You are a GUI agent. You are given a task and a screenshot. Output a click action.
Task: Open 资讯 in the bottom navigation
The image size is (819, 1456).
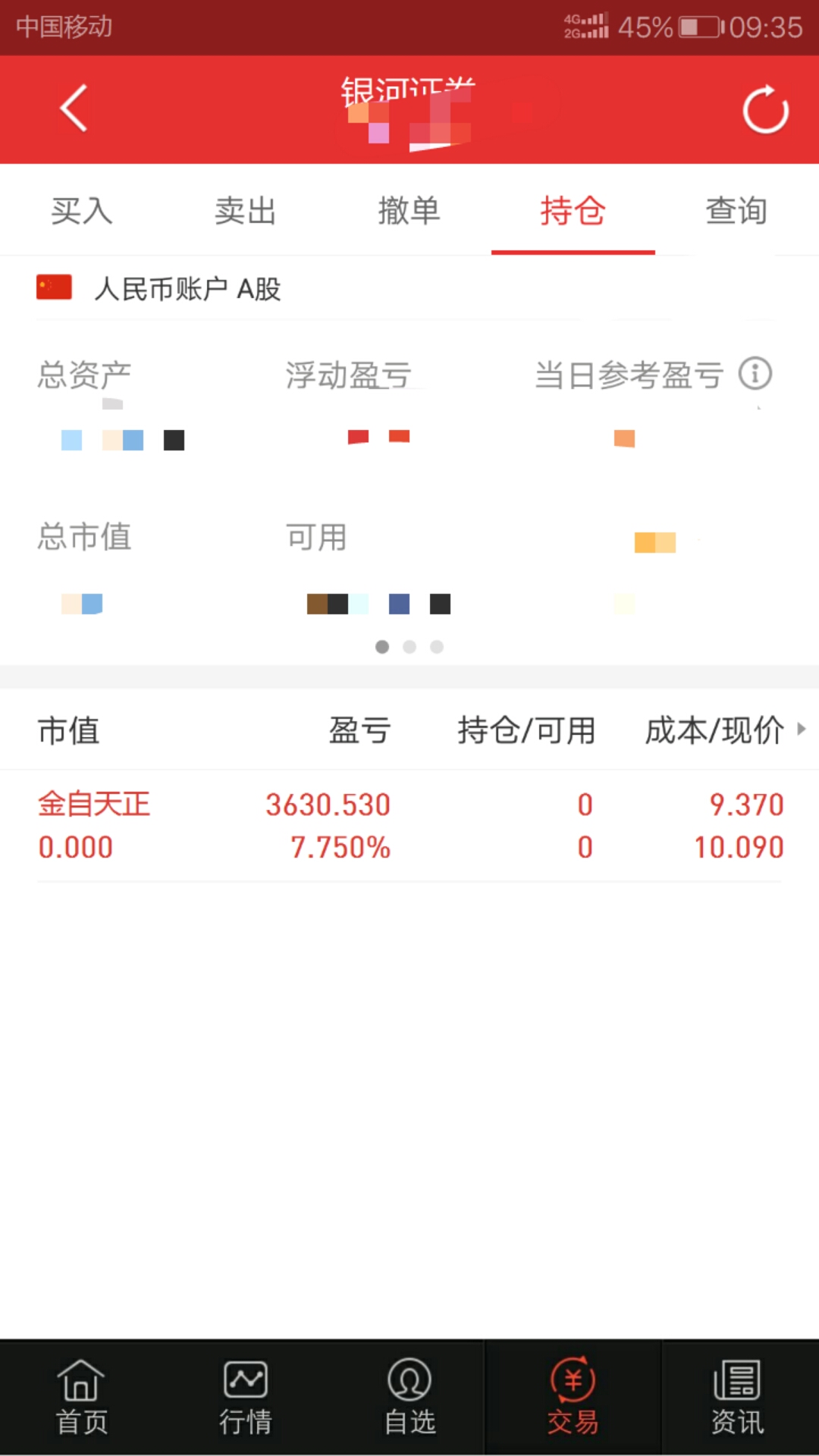[x=737, y=1397]
